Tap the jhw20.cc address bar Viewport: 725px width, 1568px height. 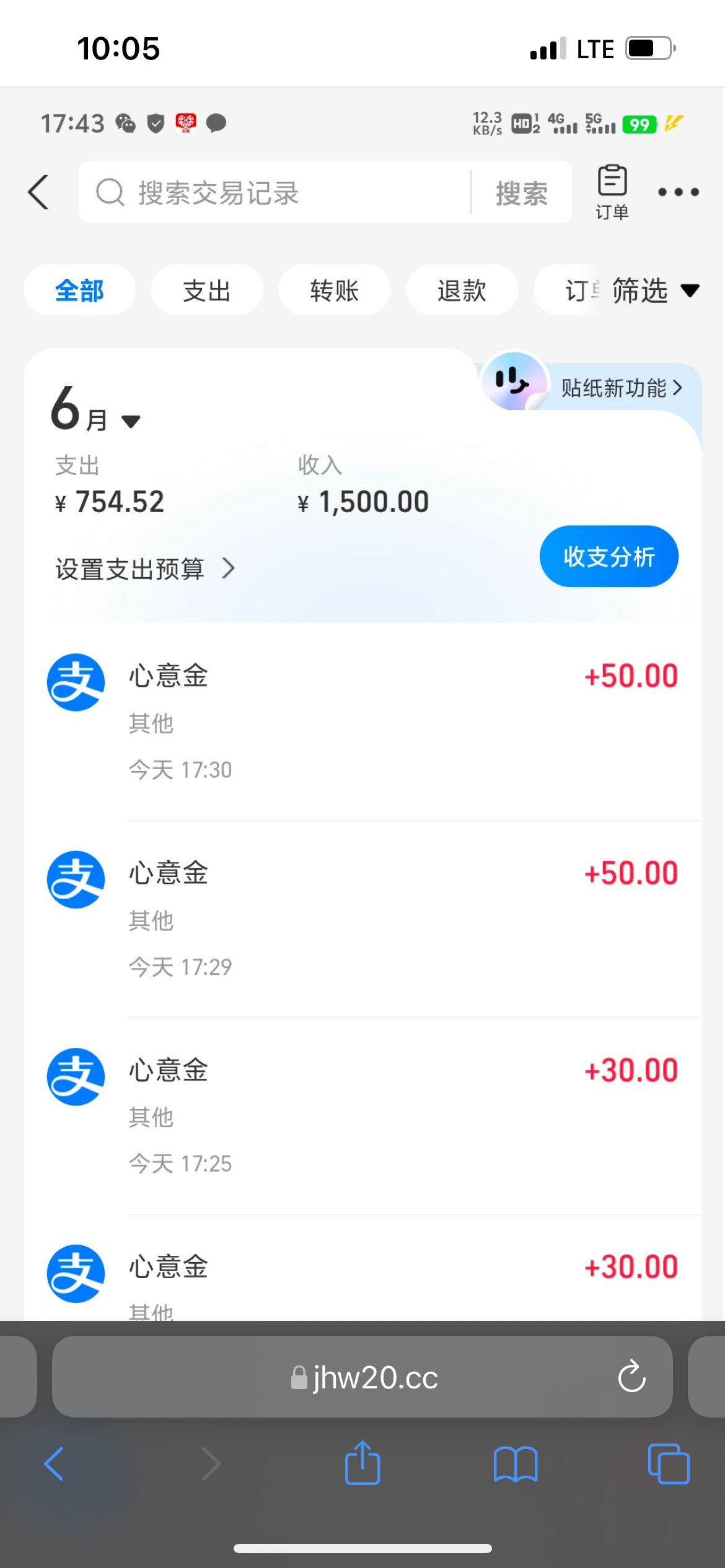click(363, 1378)
